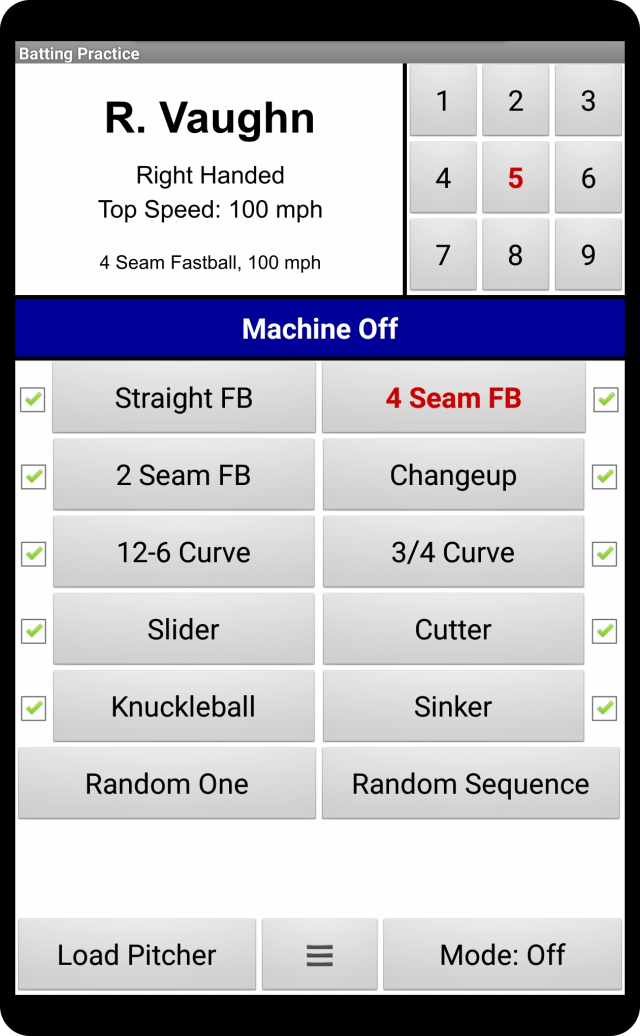Change the Mode: Off setting
Image resolution: width=640 pixels, height=1036 pixels.
pos(502,955)
